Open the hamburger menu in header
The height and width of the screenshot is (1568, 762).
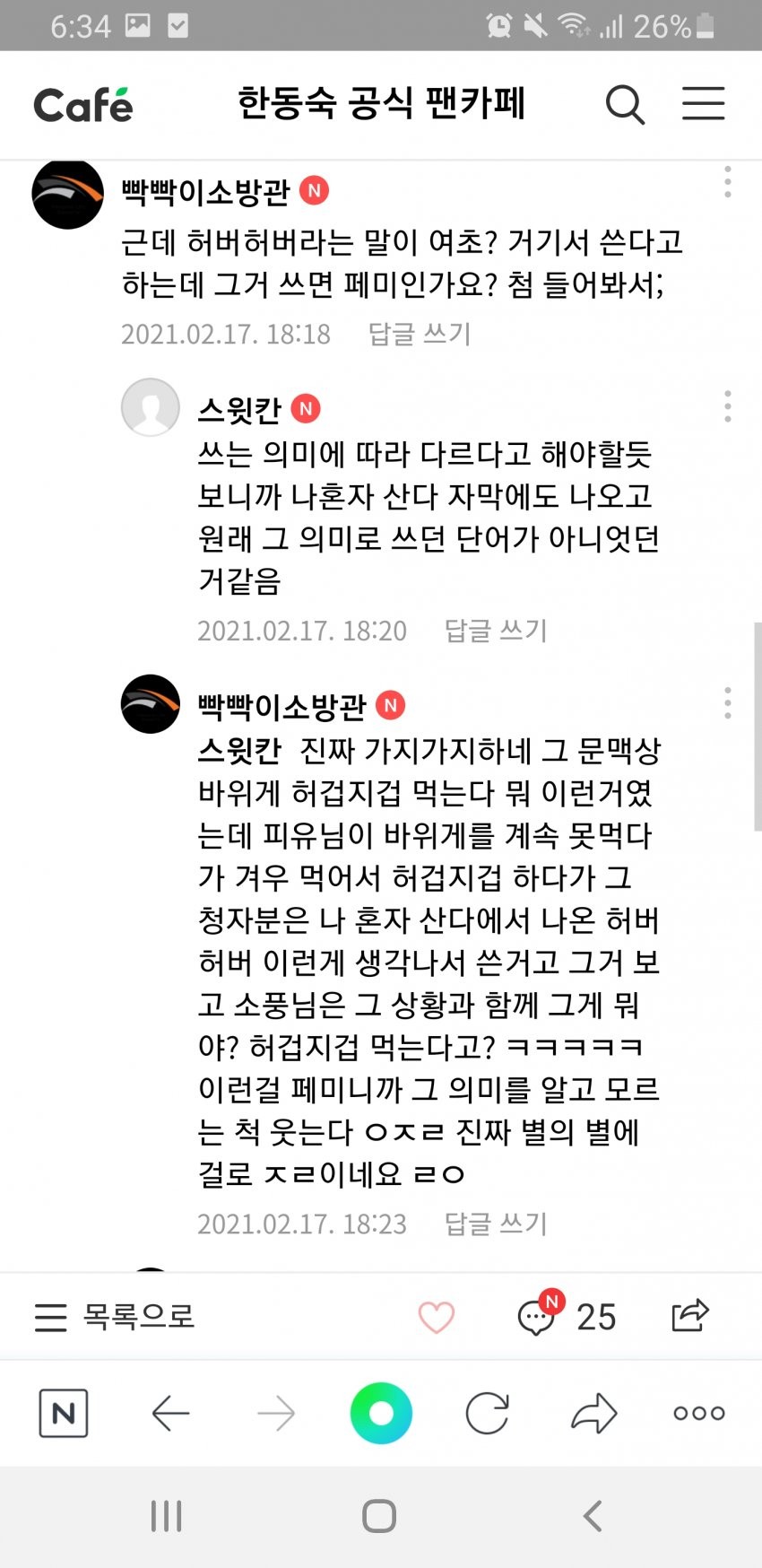click(704, 104)
